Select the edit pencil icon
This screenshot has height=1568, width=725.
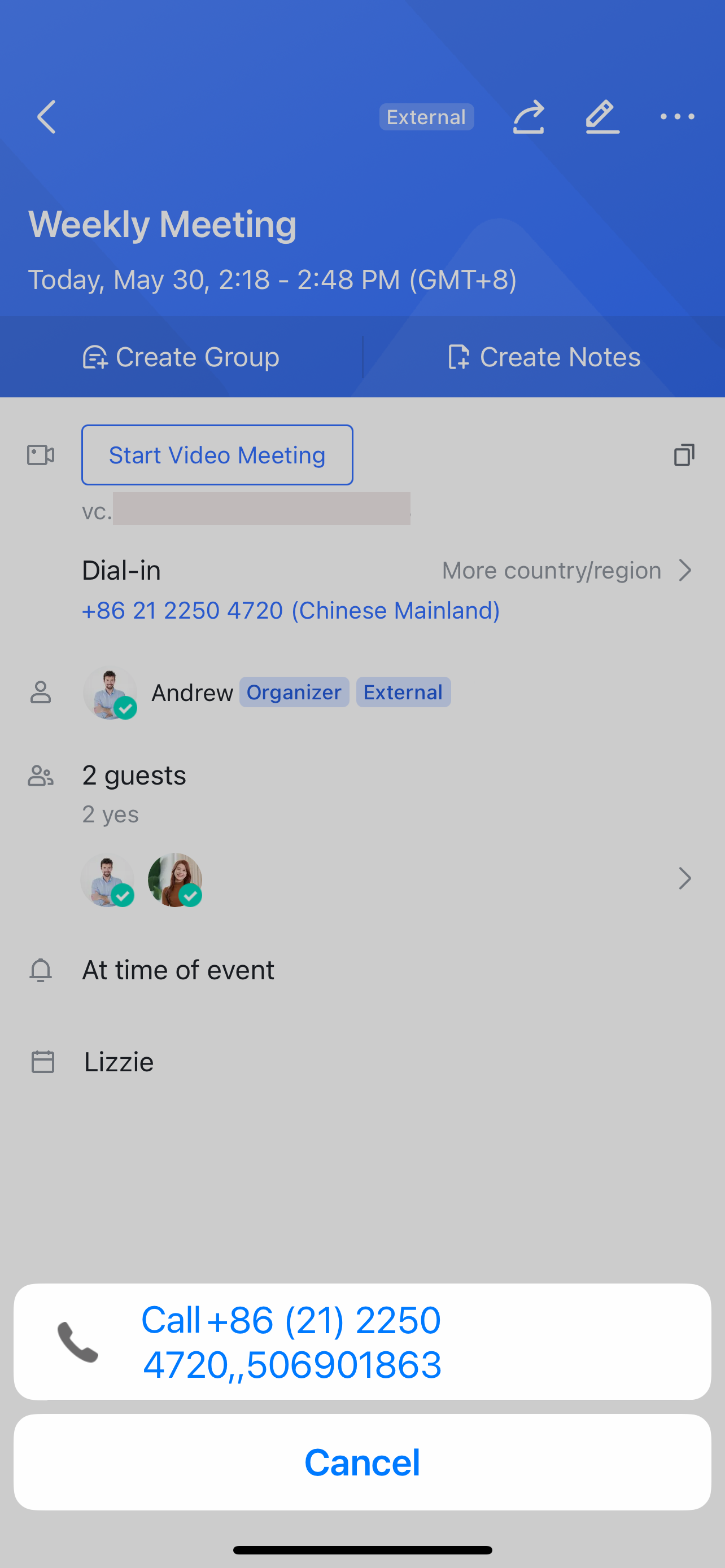coord(601,117)
